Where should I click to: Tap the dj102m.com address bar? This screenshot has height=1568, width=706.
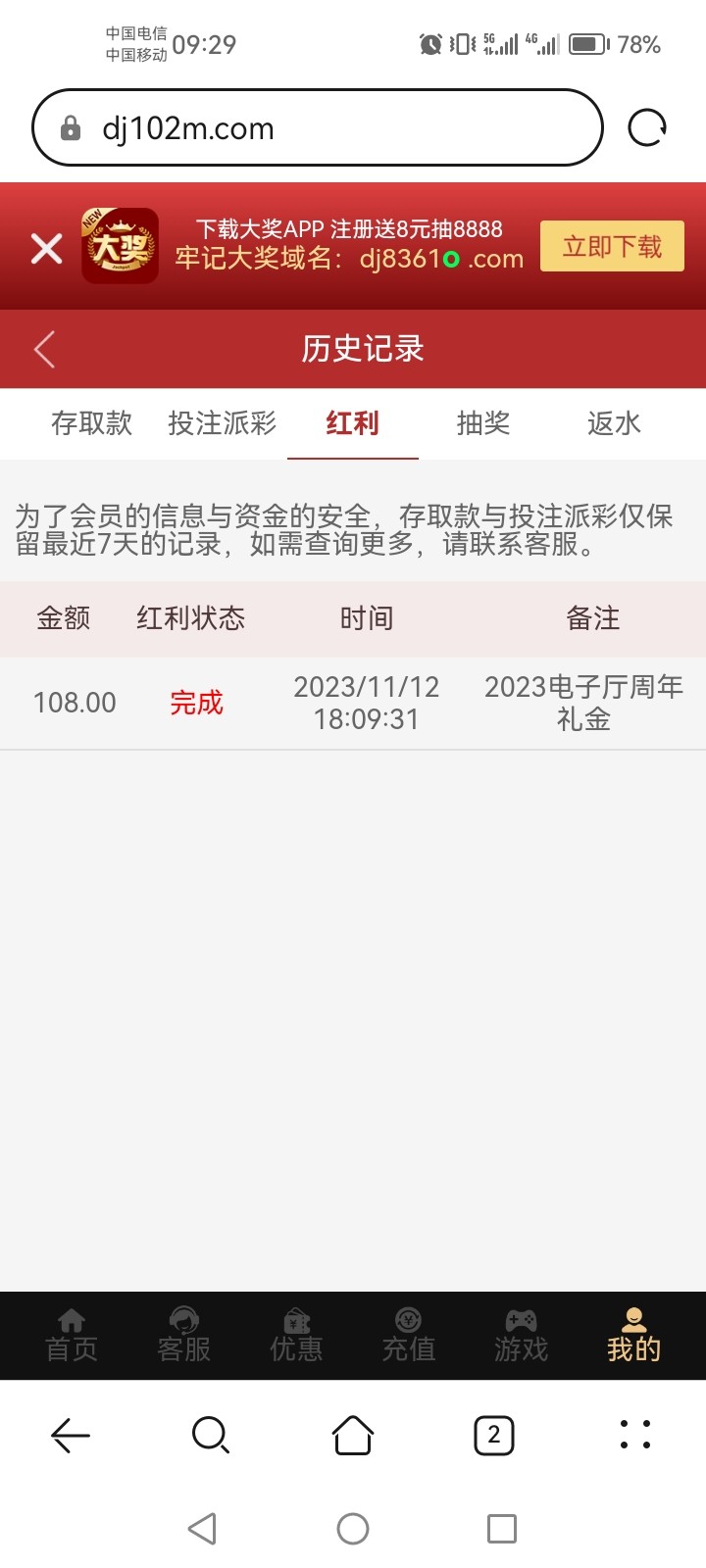(x=316, y=128)
